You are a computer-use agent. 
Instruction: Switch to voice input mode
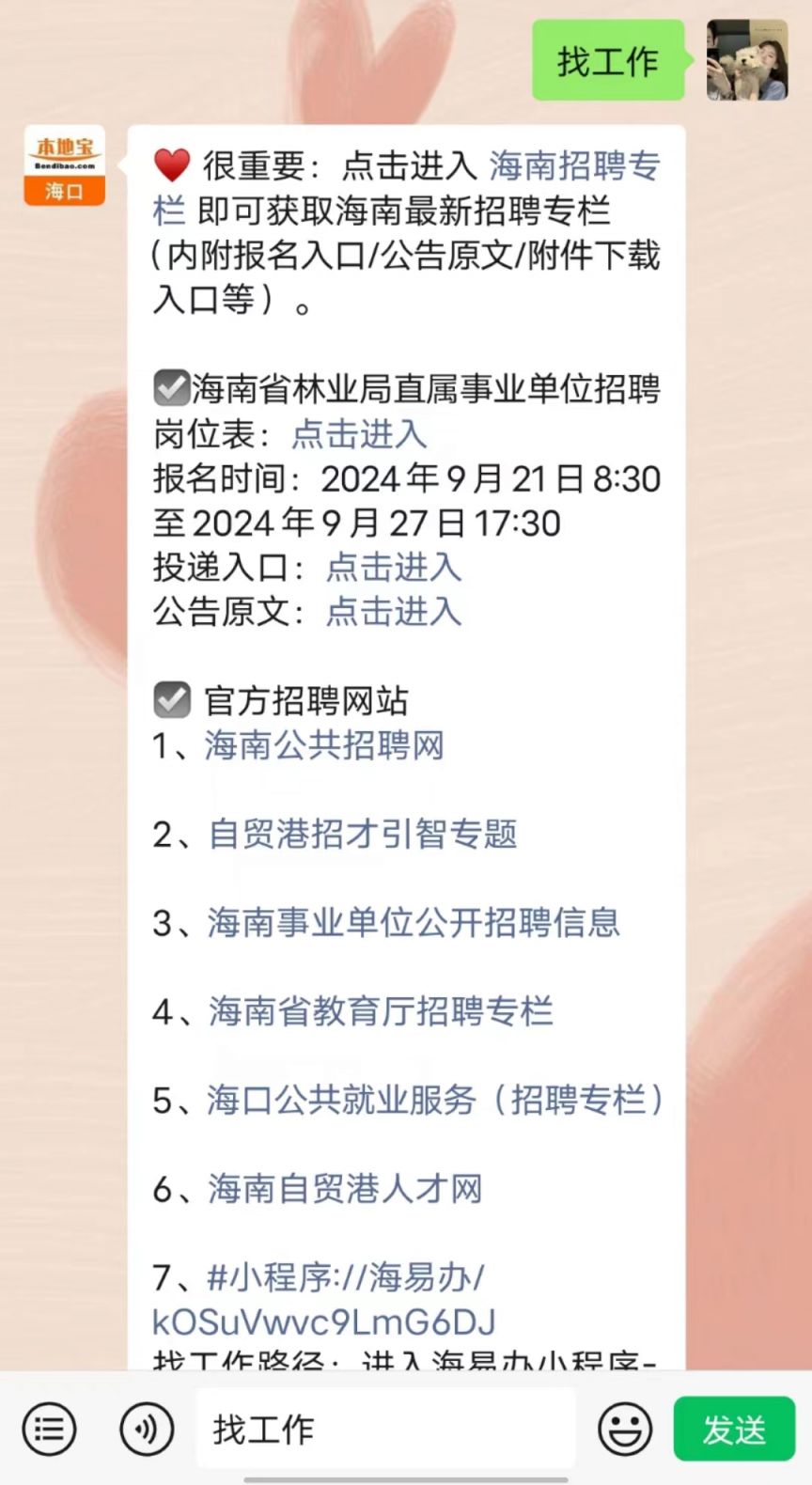pyautogui.click(x=147, y=1430)
